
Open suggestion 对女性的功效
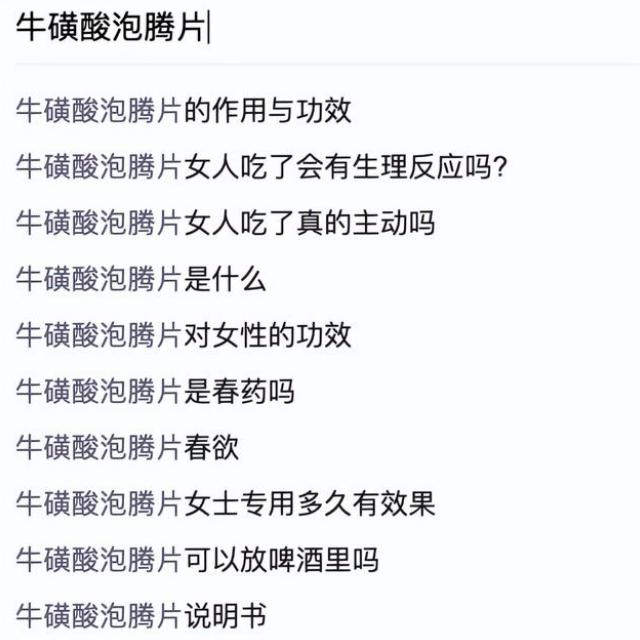tap(184, 334)
